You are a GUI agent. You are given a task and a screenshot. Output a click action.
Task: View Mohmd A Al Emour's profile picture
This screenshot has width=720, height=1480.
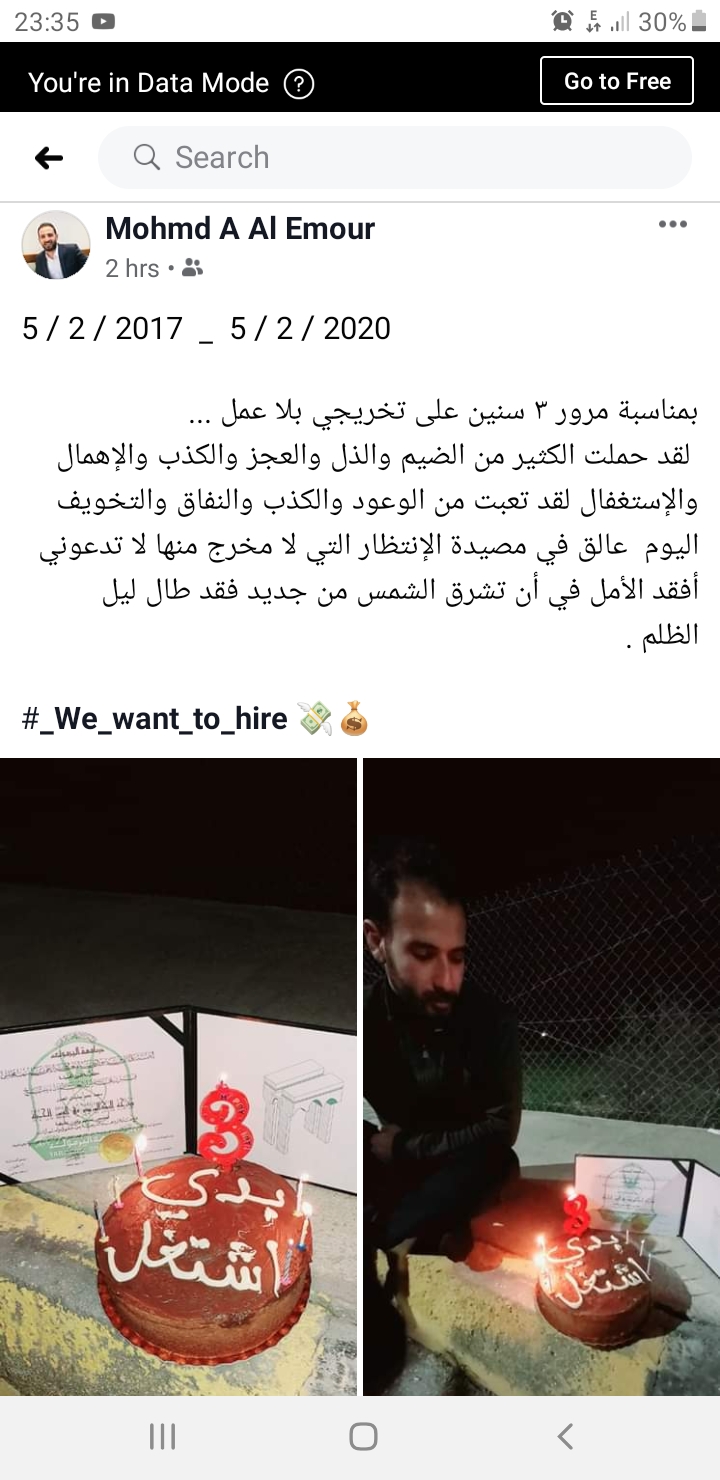[x=56, y=245]
